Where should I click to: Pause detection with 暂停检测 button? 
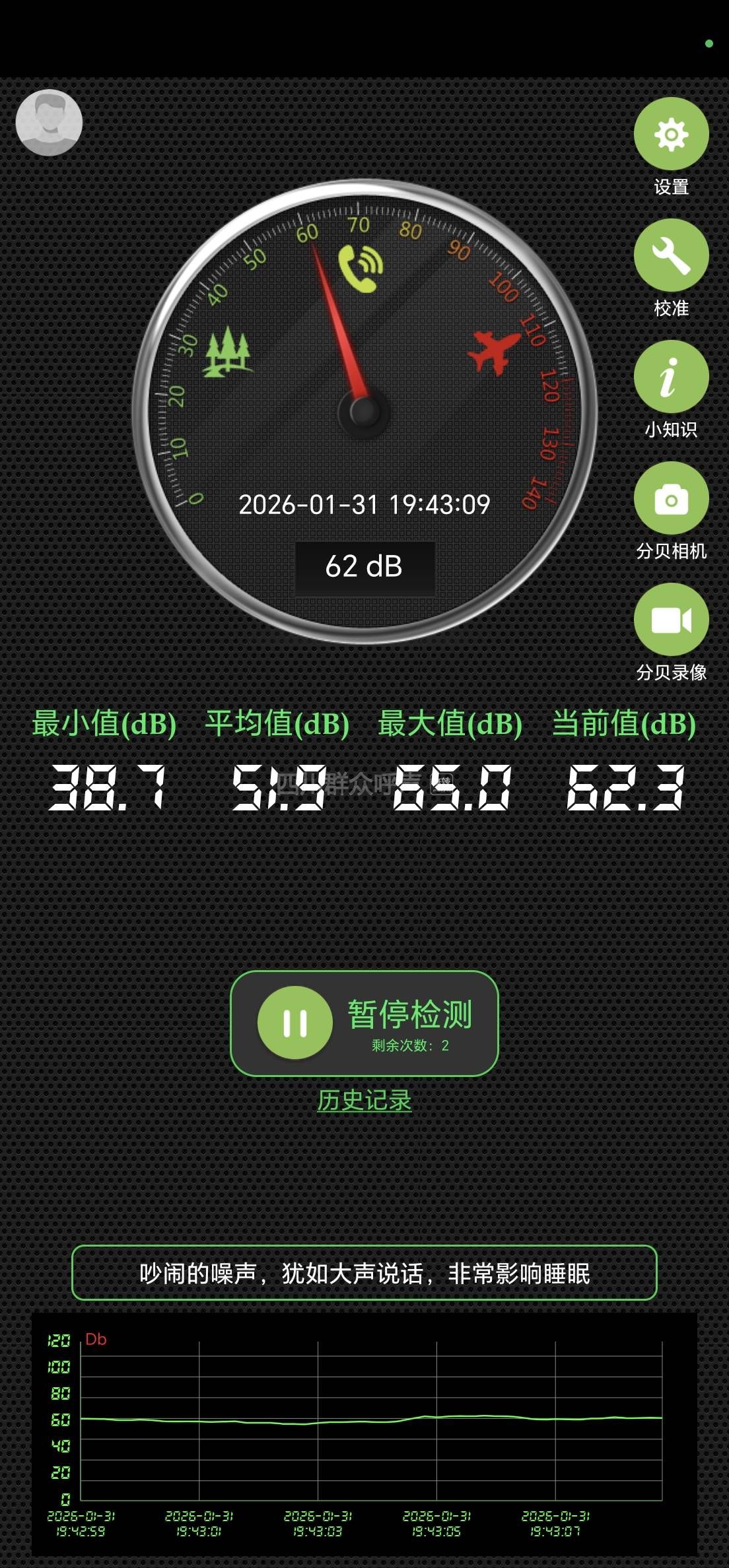(x=364, y=1023)
